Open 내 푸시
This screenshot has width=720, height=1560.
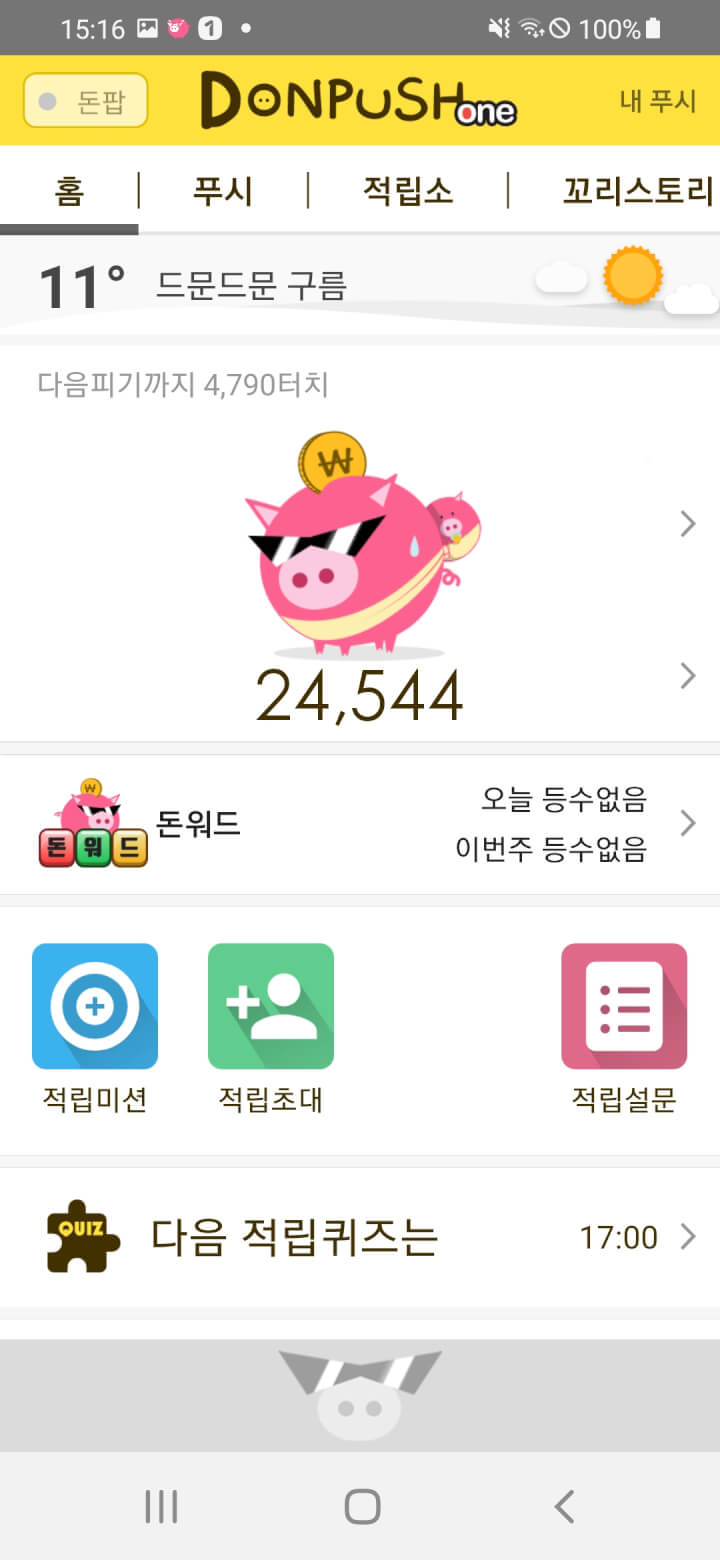click(657, 101)
